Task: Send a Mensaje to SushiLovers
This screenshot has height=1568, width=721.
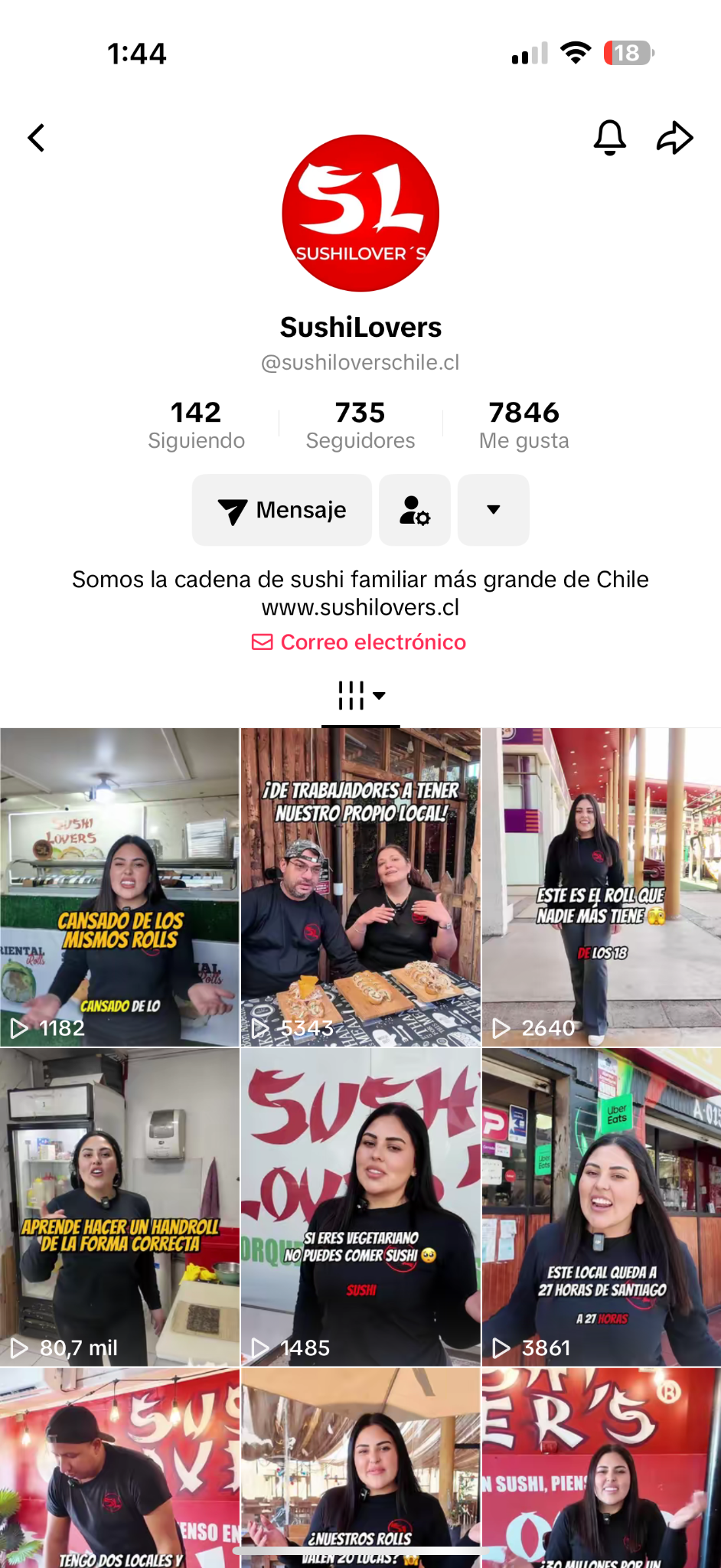Action: 282,510
